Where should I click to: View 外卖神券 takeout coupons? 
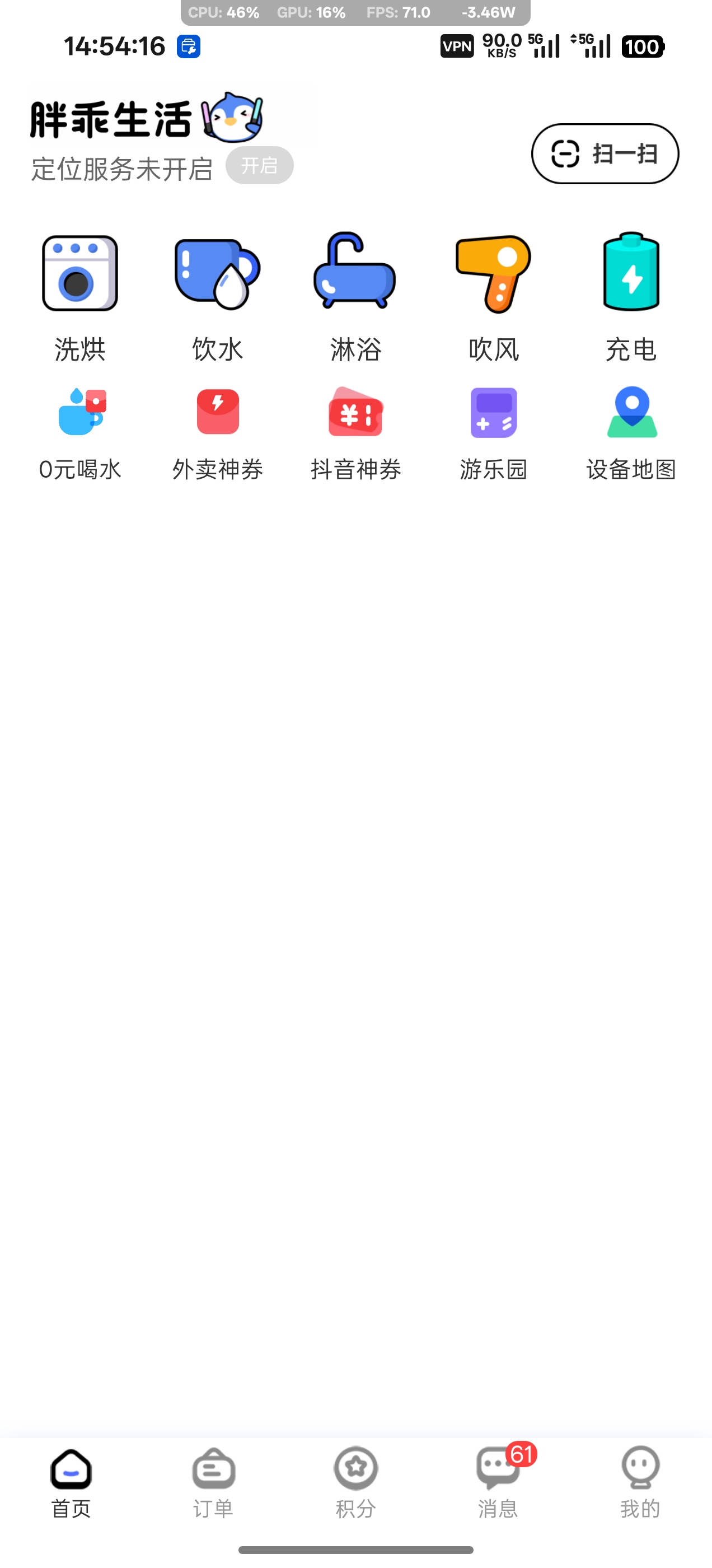pos(217,433)
